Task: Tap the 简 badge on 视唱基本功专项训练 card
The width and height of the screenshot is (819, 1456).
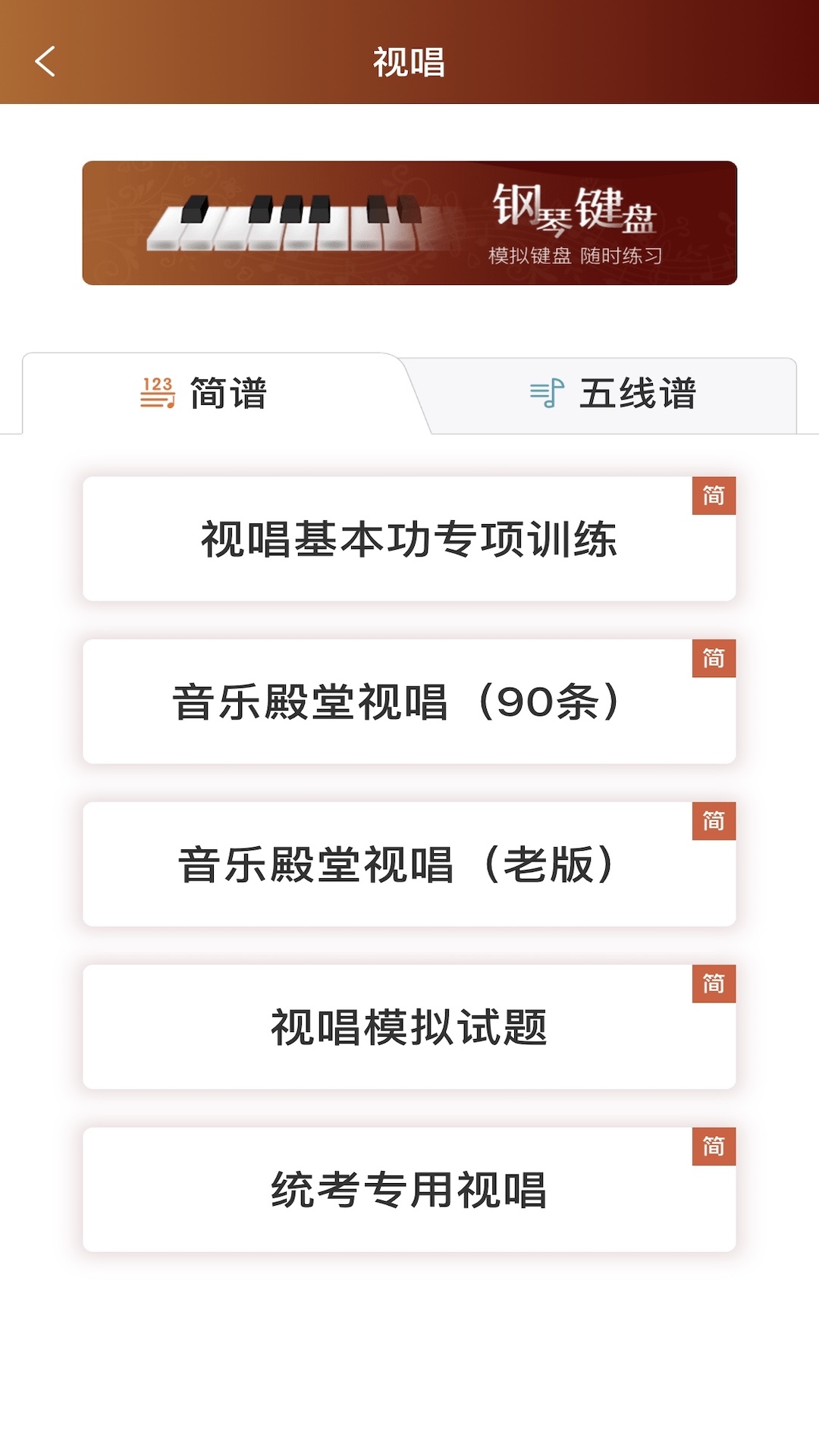Action: pyautogui.click(x=714, y=494)
